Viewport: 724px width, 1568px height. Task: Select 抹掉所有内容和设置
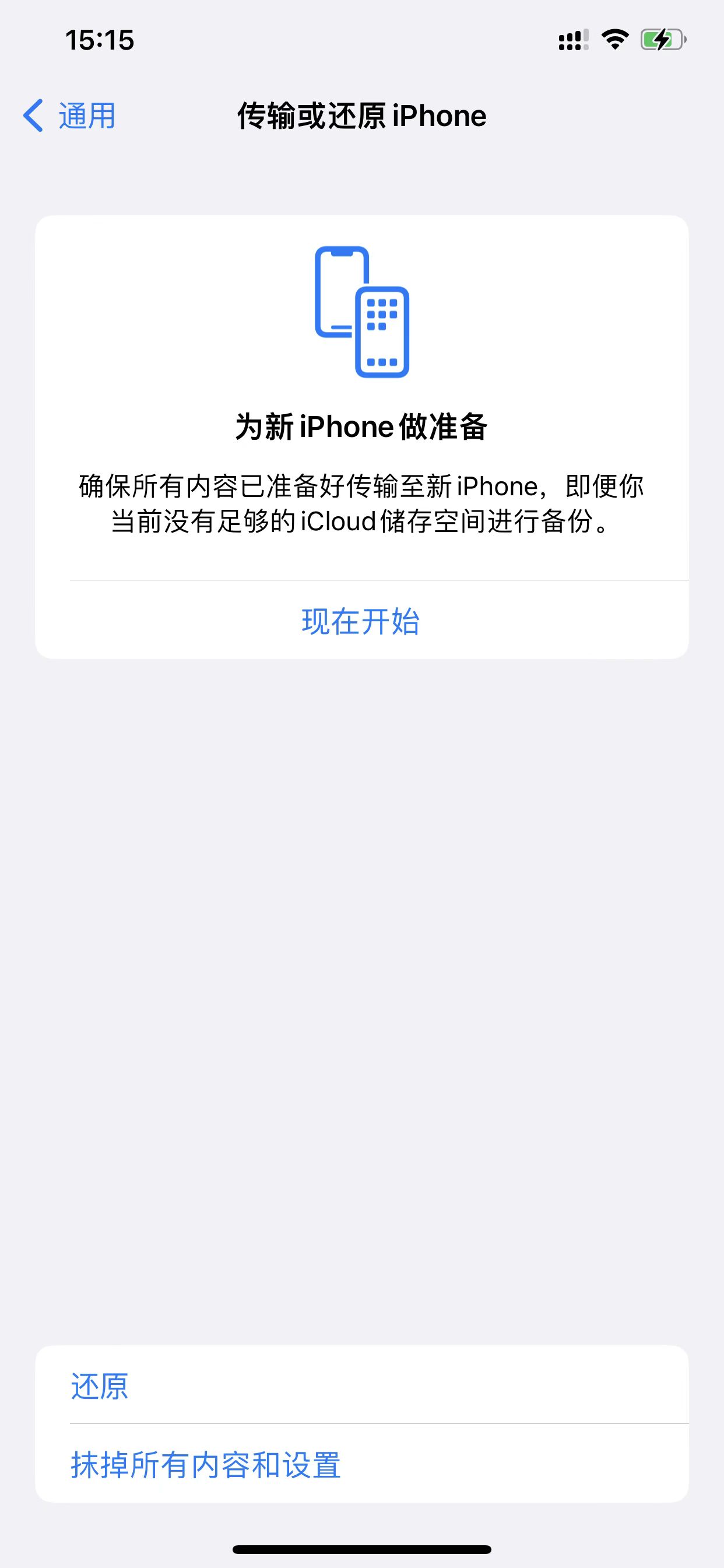(x=361, y=1464)
